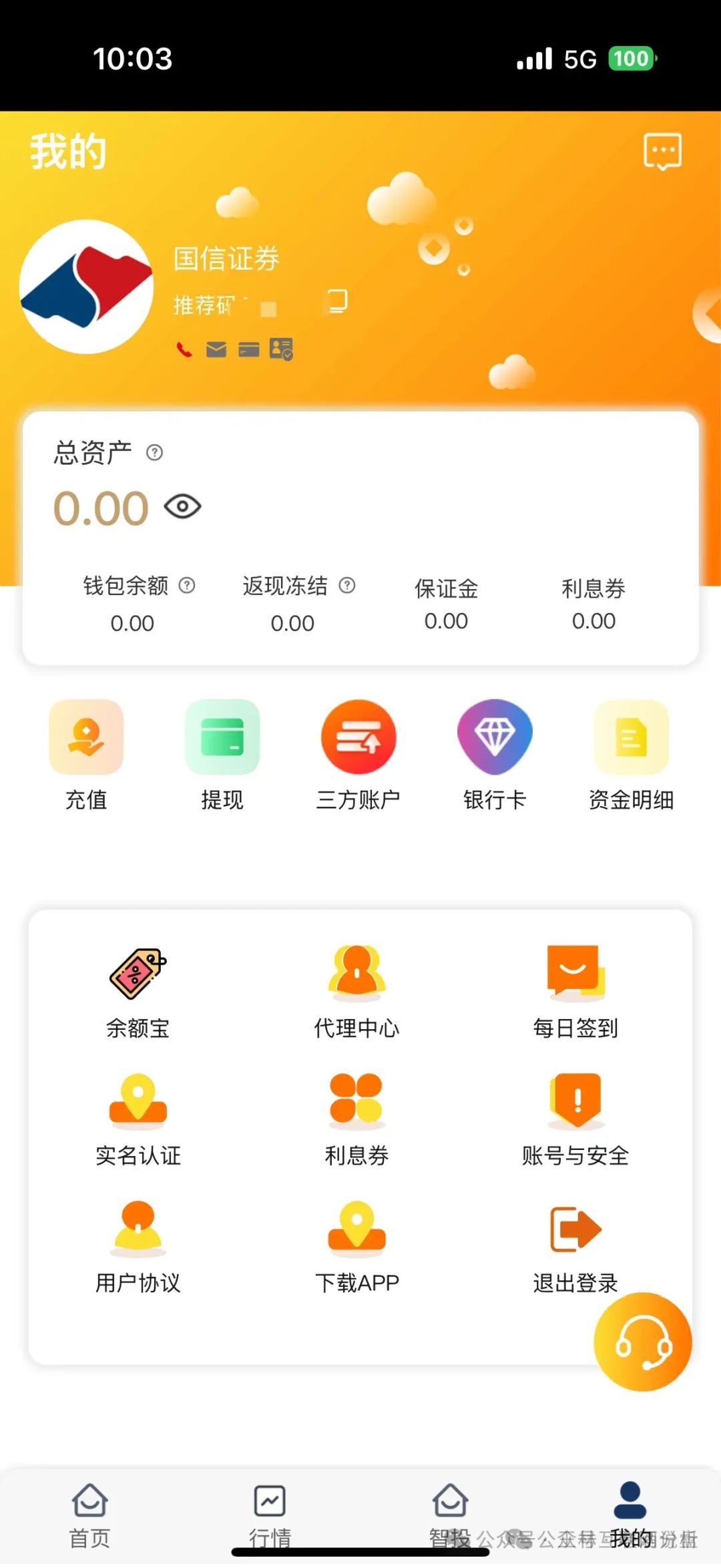Screen dimensions: 721x1568
Task: View 资金明细 fund details
Action: (x=631, y=755)
